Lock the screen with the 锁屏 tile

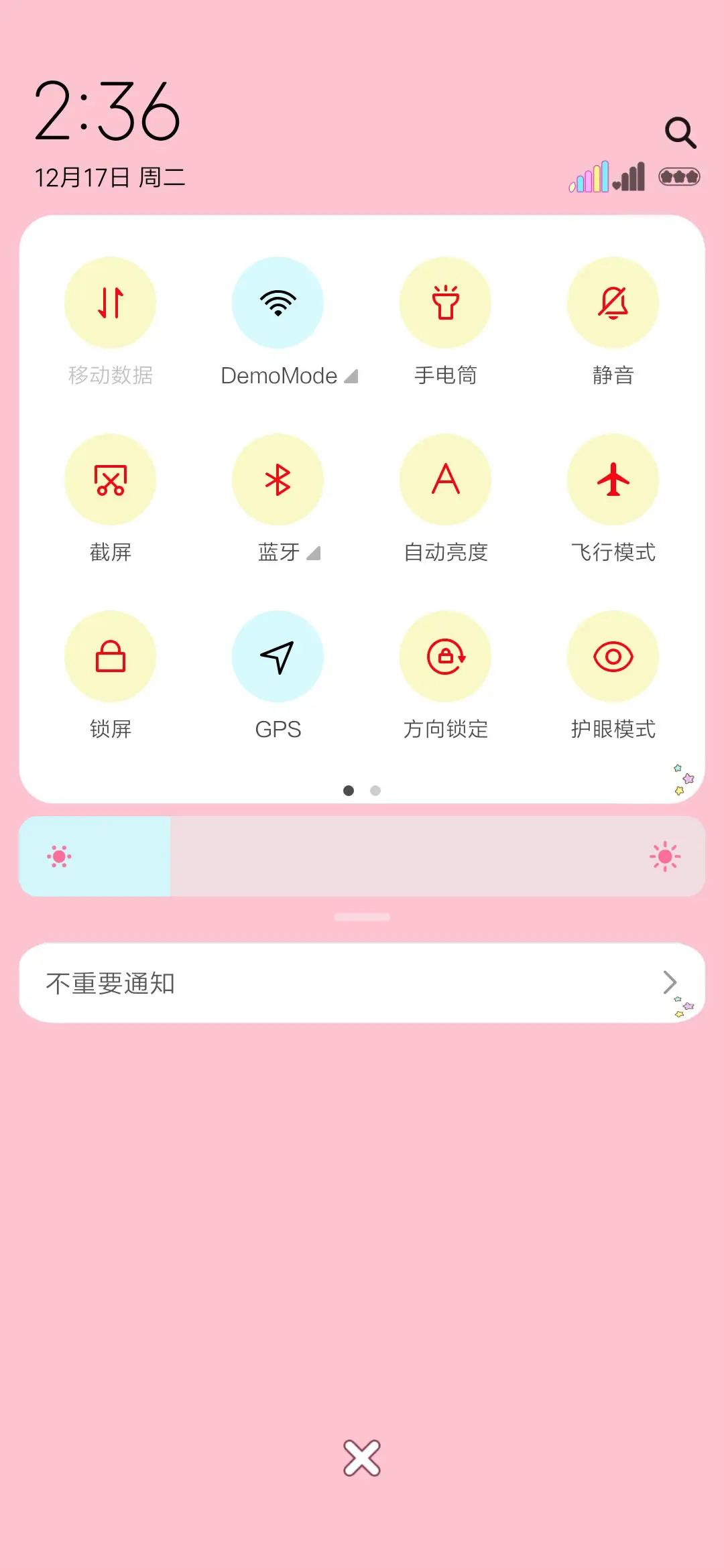[111, 657]
